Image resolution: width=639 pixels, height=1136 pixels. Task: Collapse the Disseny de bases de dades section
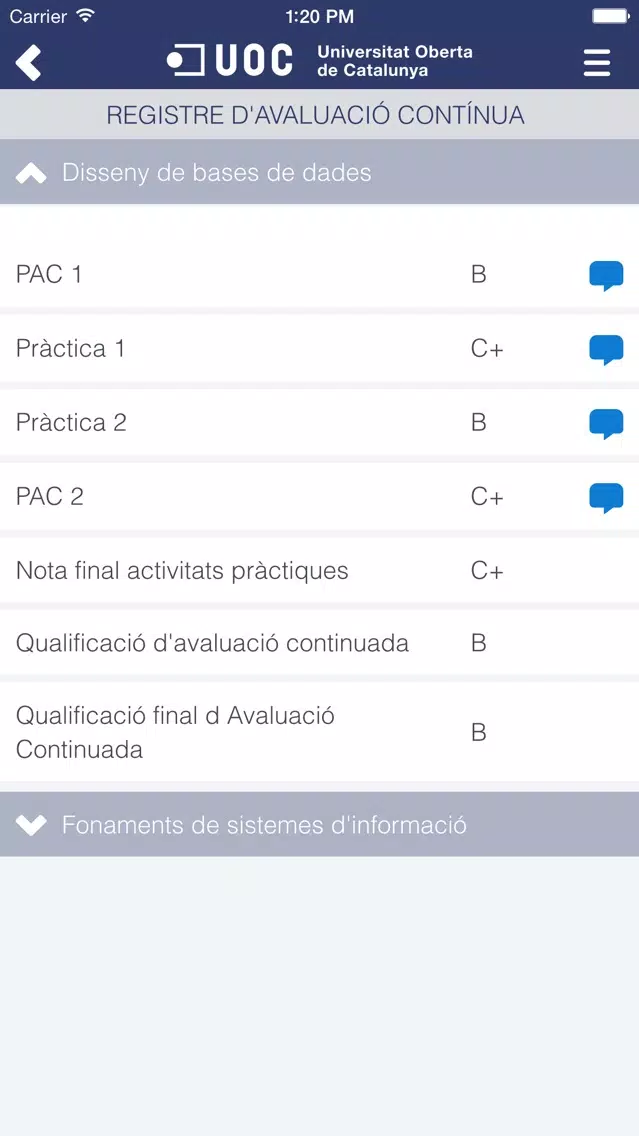coord(320,172)
